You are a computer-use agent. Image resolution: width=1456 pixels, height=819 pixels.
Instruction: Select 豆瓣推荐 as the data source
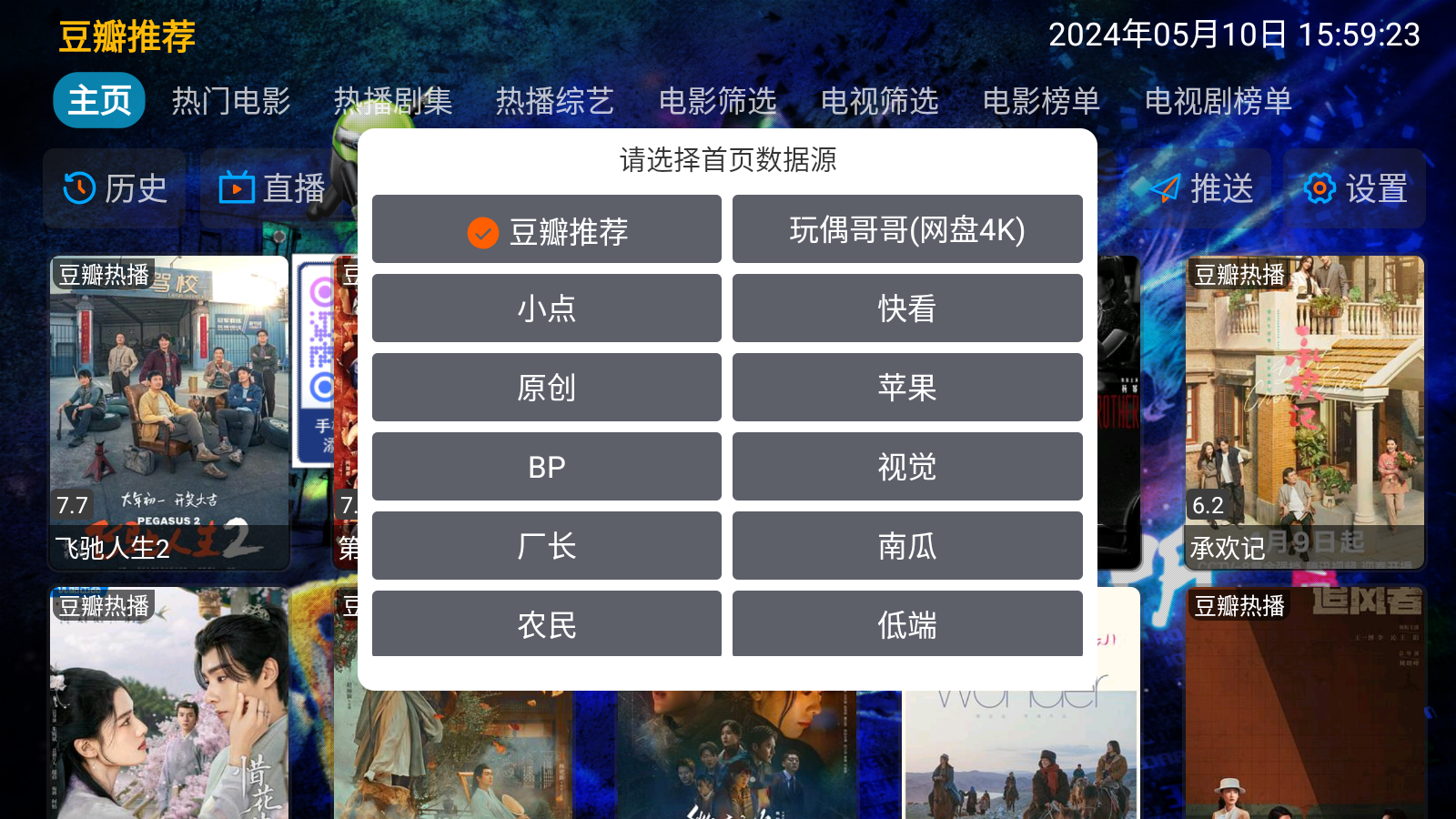546,230
